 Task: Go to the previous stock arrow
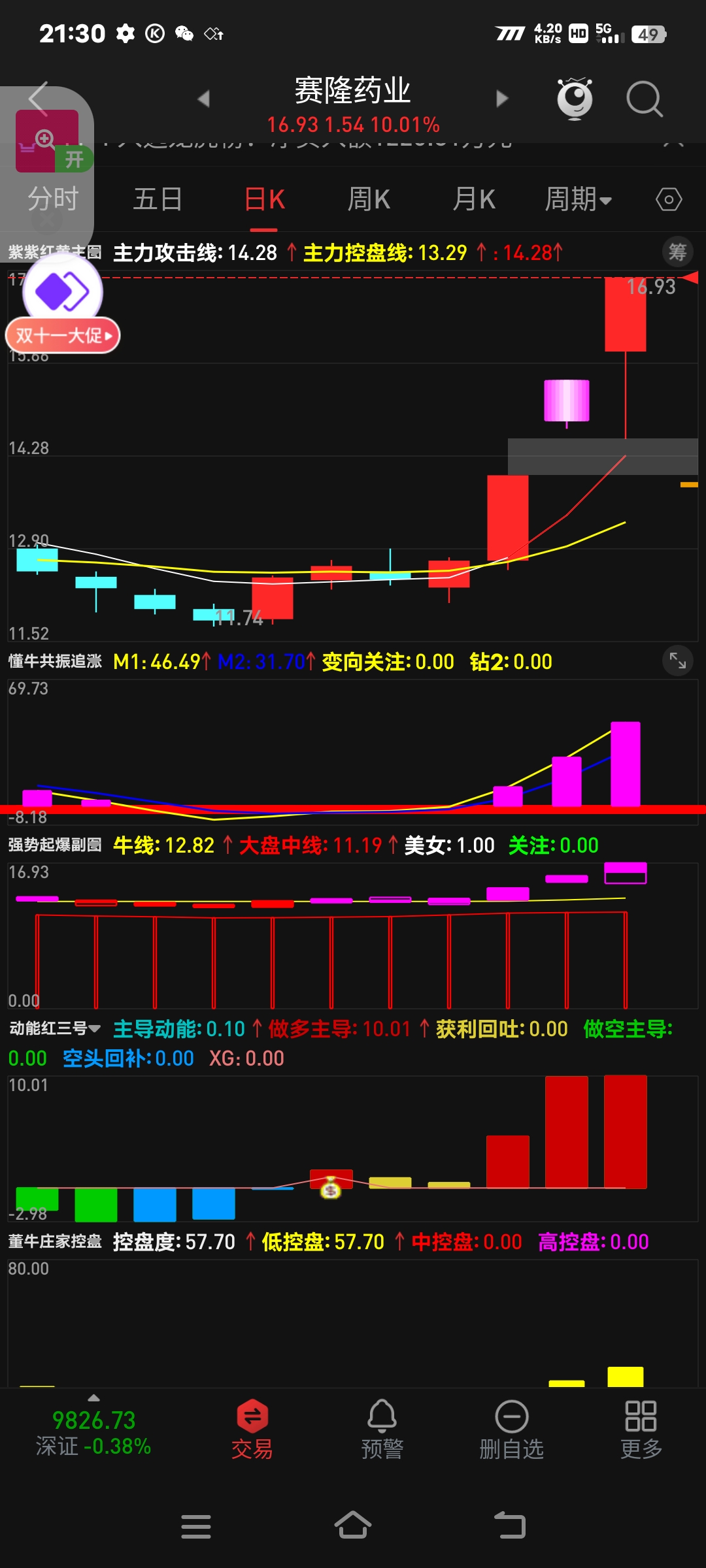pyautogui.click(x=204, y=99)
